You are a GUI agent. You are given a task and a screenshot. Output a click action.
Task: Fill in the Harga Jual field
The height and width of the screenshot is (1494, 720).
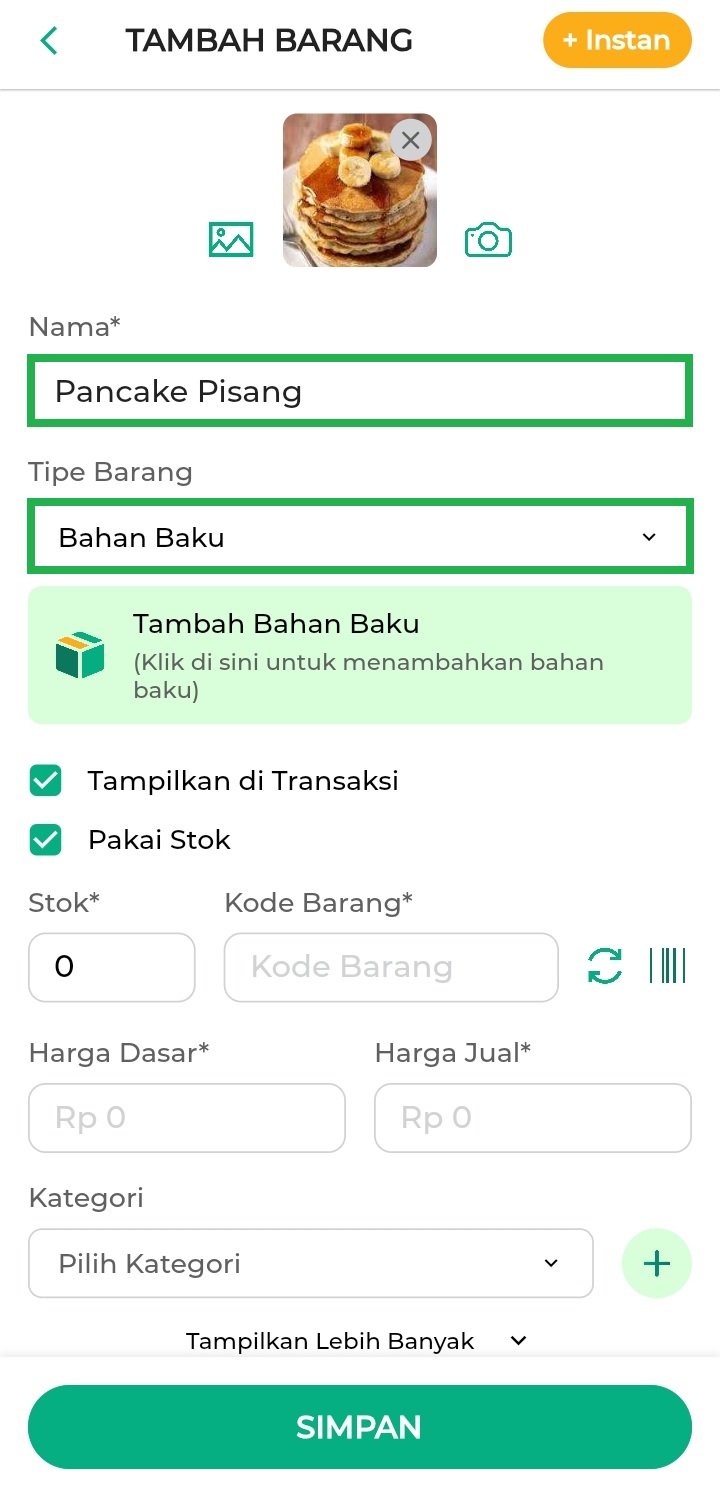point(532,1117)
